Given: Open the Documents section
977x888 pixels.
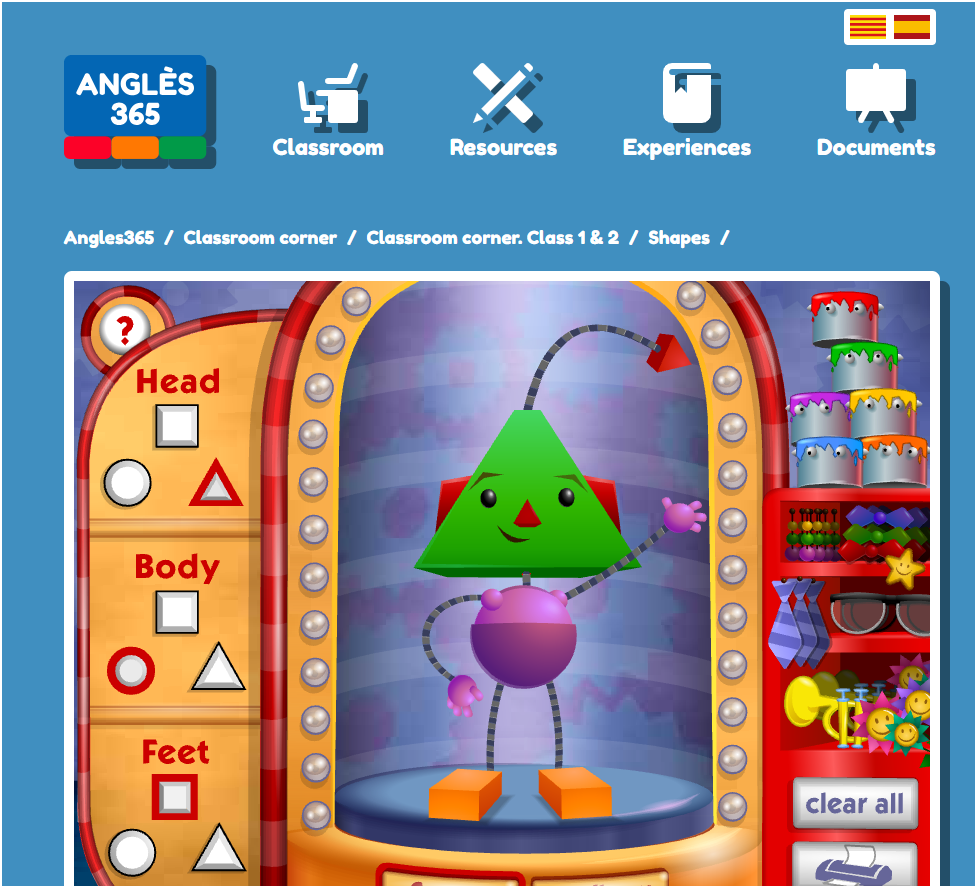Looking at the screenshot, I should tap(875, 112).
